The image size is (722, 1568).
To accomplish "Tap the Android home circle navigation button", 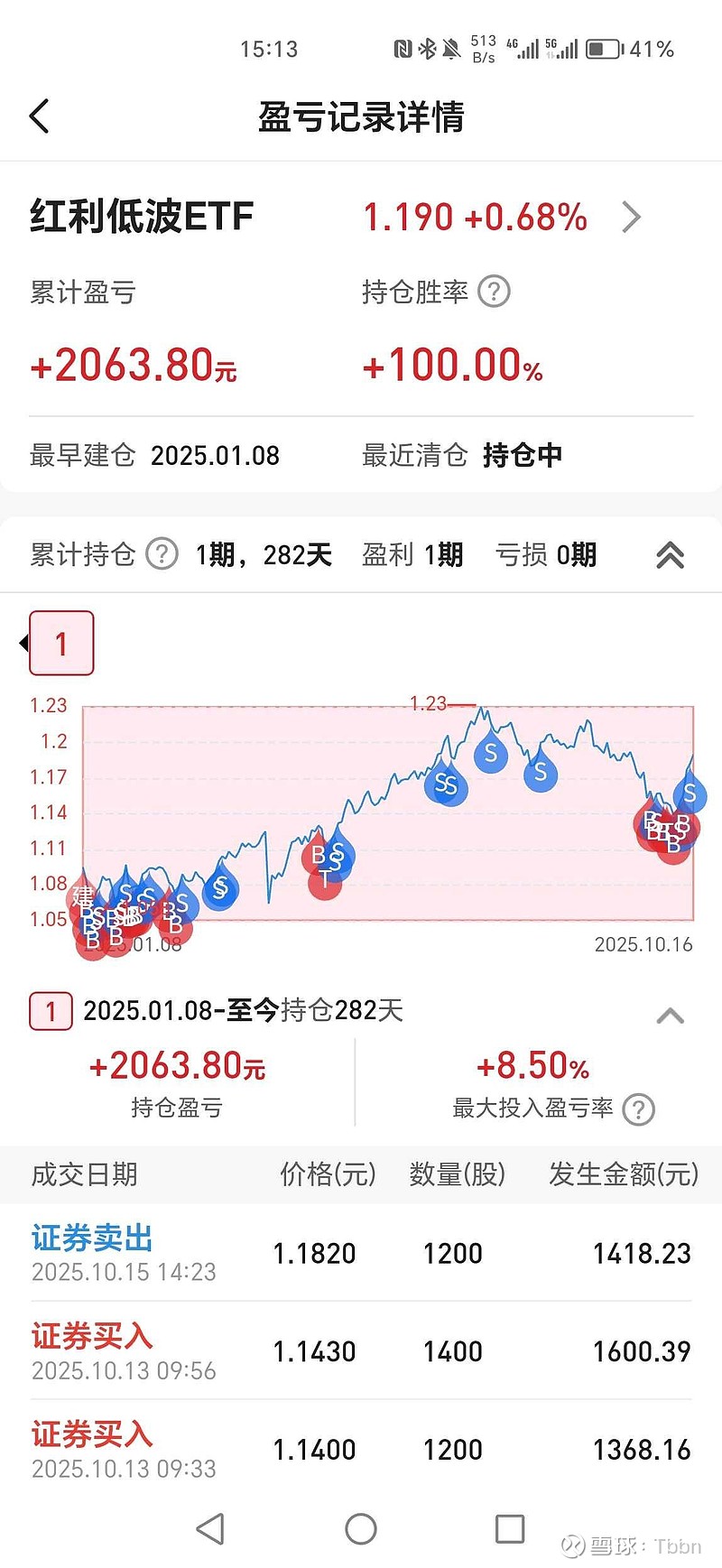I will tap(361, 1530).
